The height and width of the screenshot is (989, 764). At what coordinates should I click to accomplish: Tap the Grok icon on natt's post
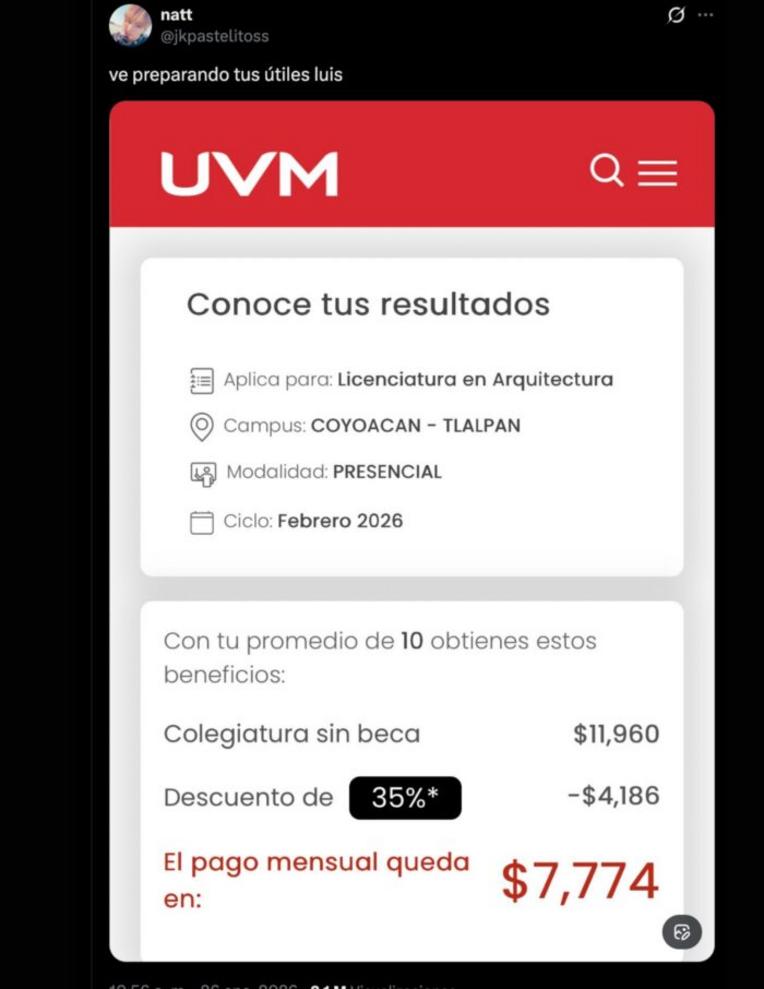coord(676,16)
